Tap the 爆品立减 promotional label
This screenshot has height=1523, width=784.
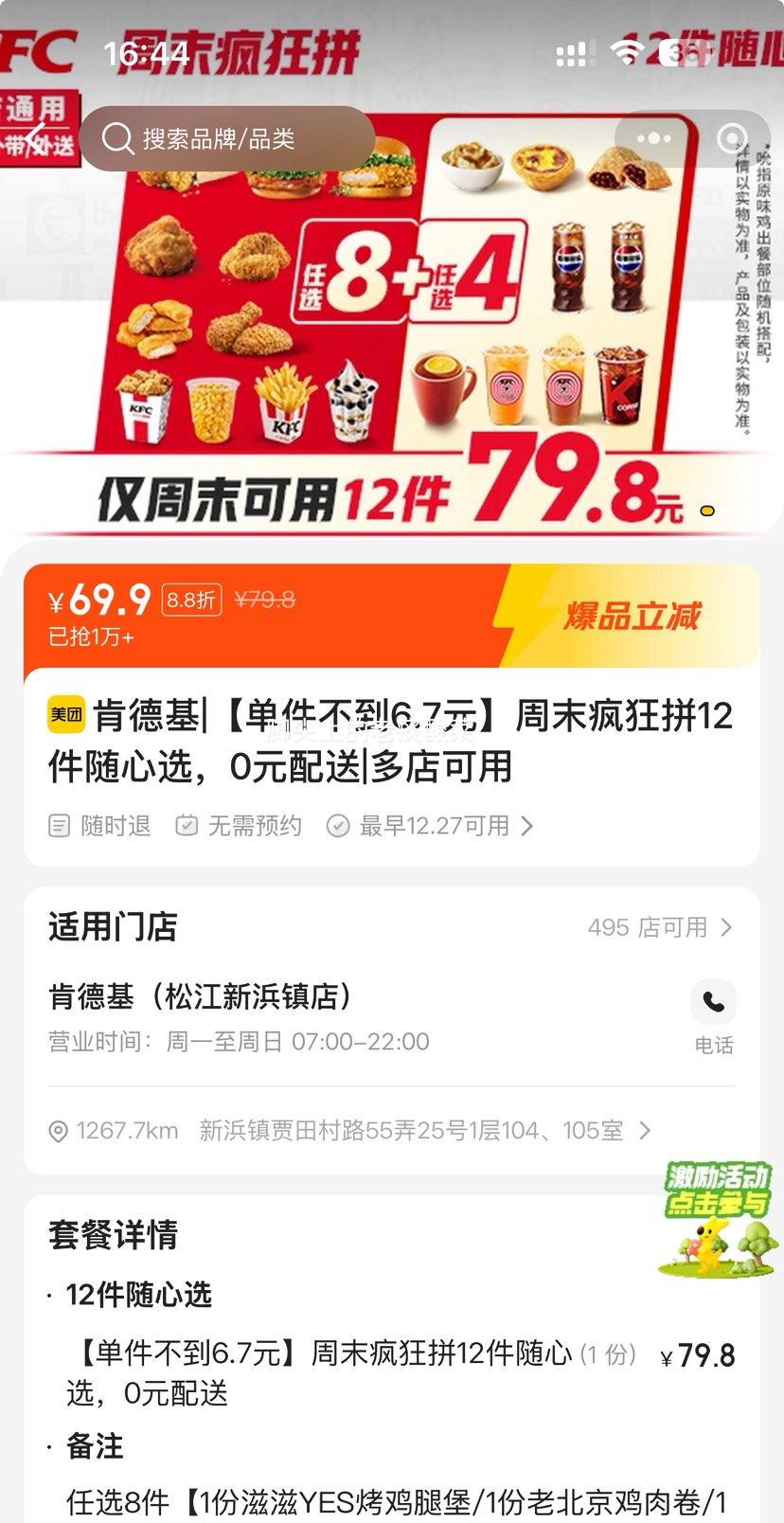coord(629,615)
